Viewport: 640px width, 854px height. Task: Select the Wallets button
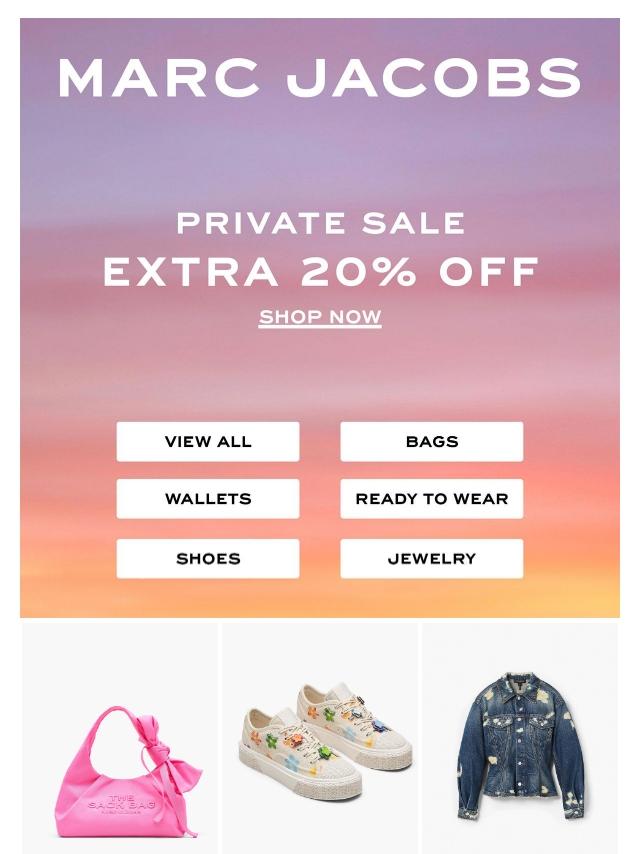pos(208,498)
